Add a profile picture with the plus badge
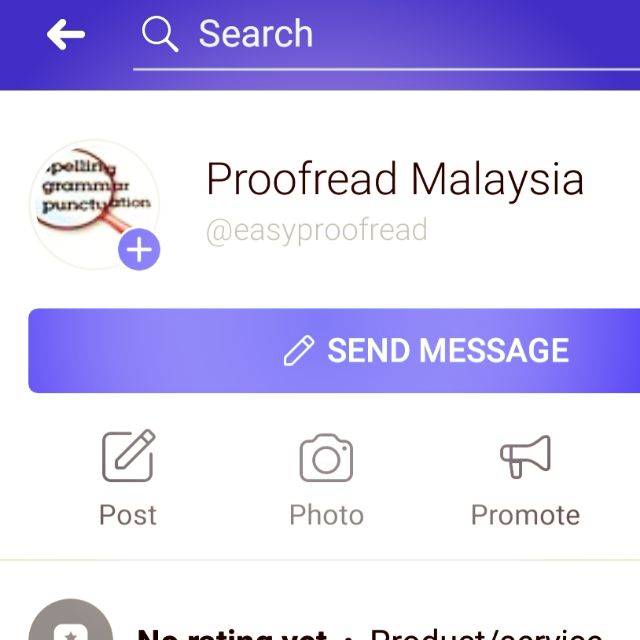 [x=139, y=250]
